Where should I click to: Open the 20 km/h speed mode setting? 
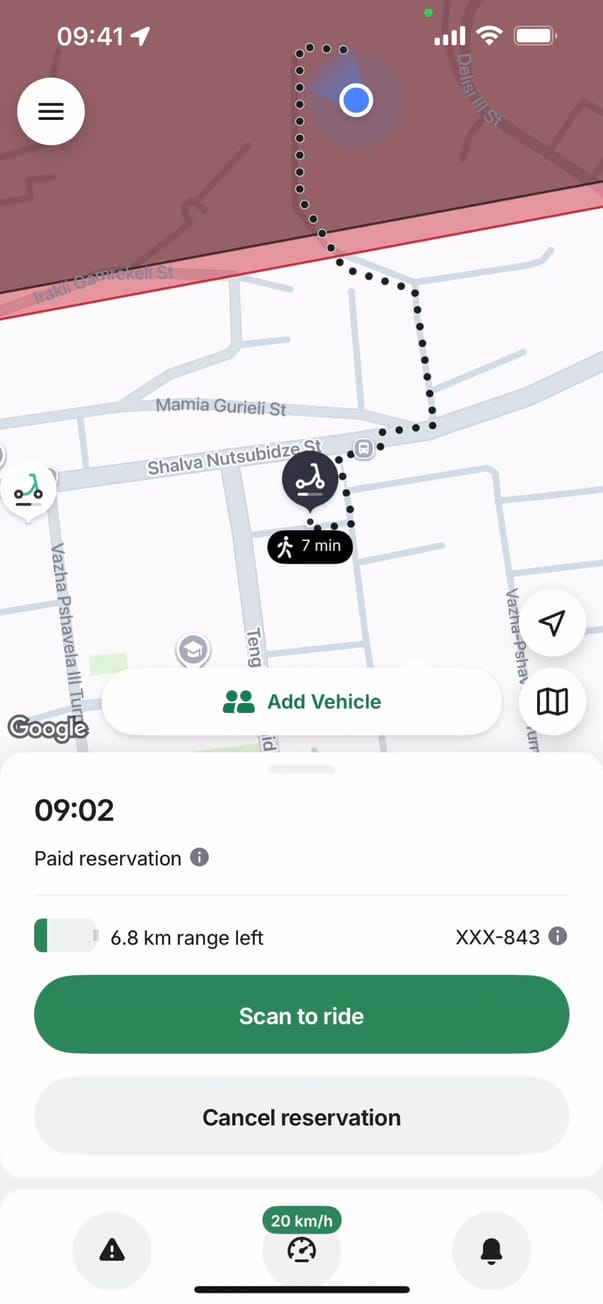pyautogui.click(x=301, y=1248)
